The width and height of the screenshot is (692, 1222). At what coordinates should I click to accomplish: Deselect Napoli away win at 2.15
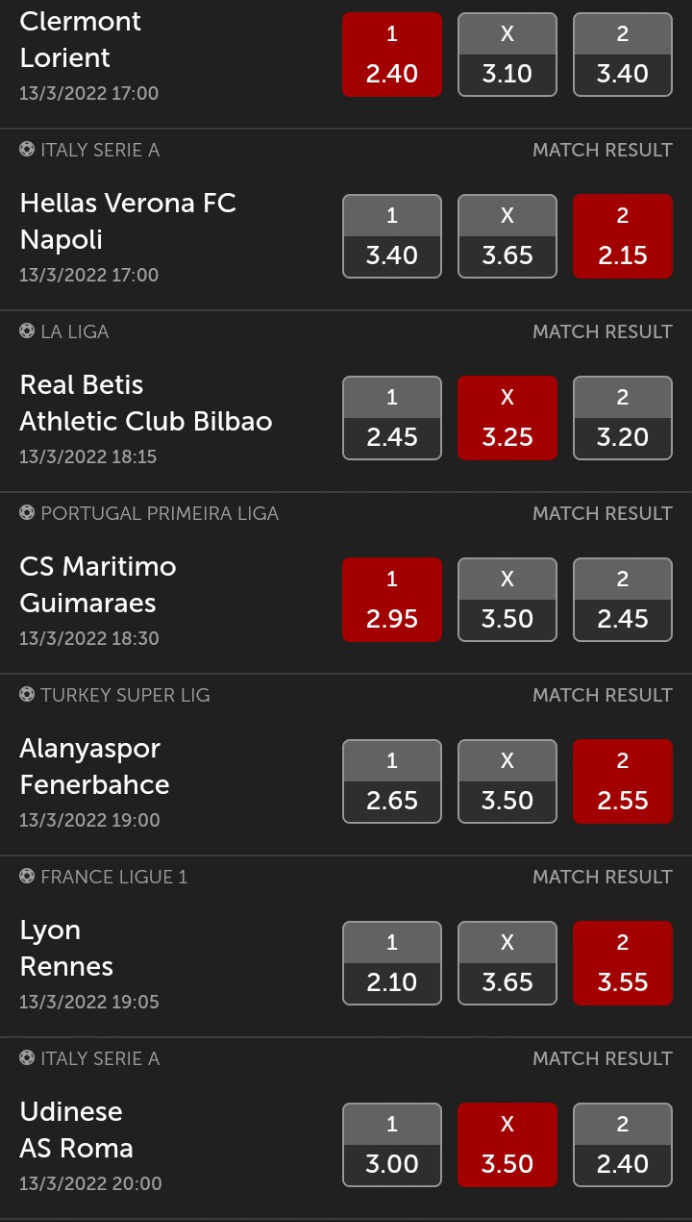(x=622, y=236)
